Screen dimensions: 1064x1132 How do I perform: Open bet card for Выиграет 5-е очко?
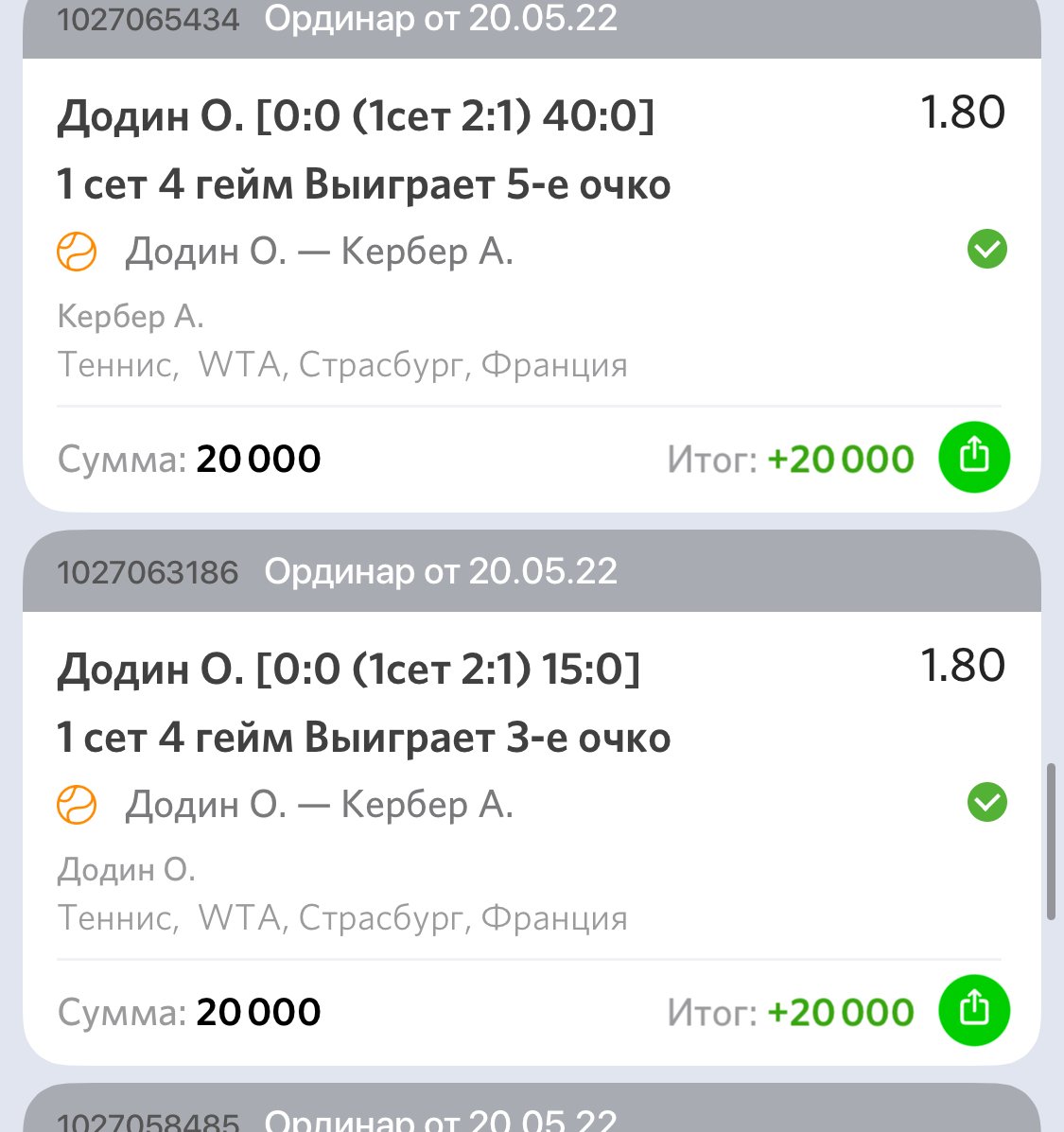tap(363, 184)
